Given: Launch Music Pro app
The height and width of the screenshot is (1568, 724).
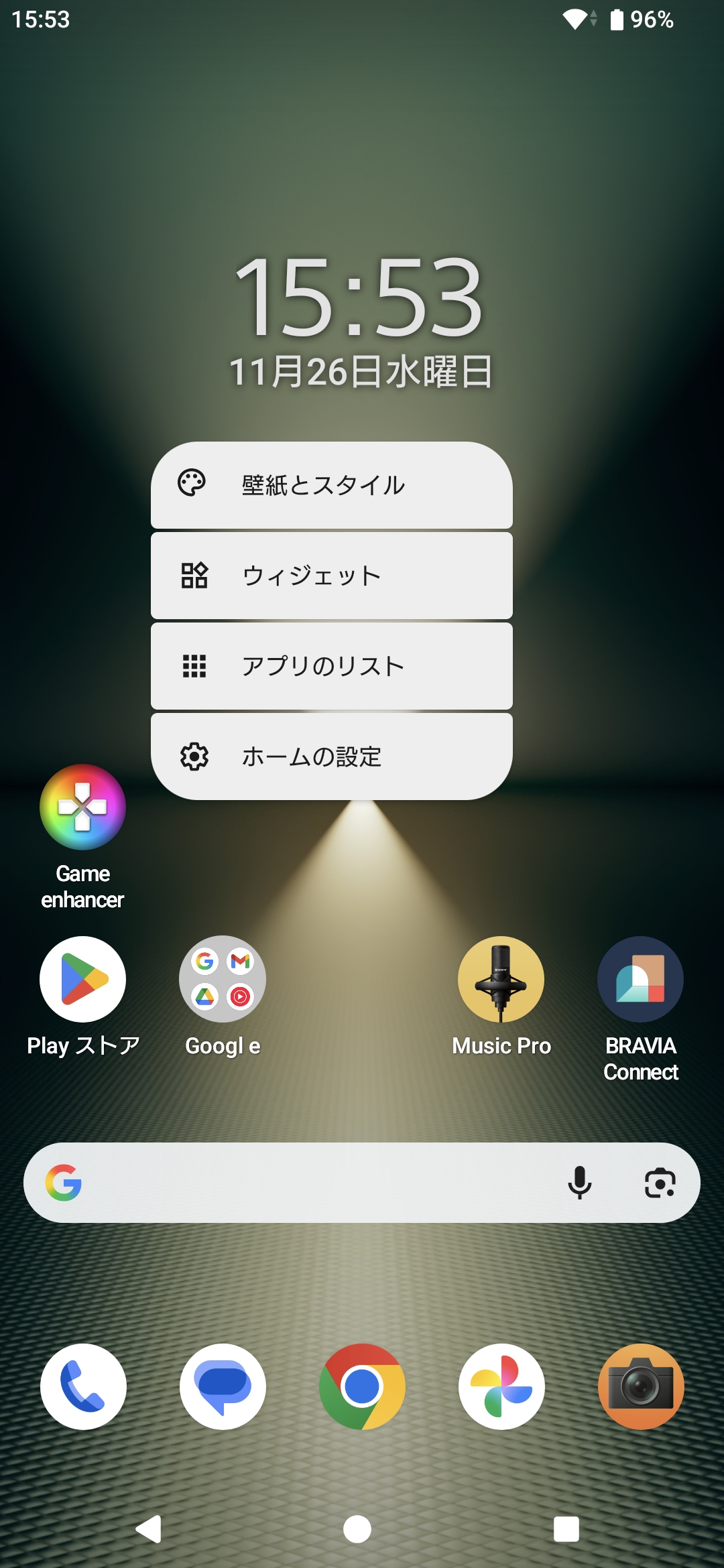Looking at the screenshot, I should point(501,979).
